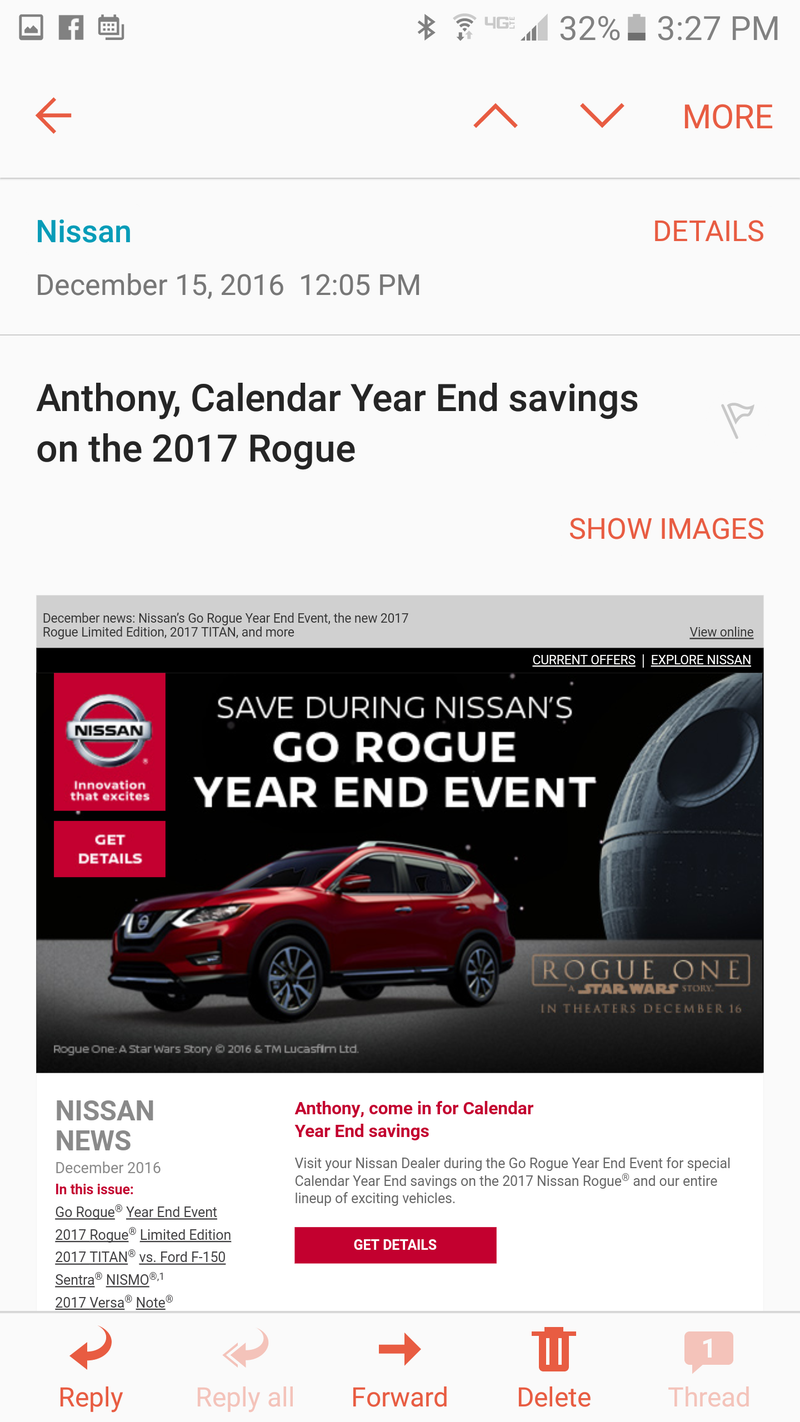This screenshot has height=1422, width=800.
Task: Open the Sentra NISMO link
Action: click(108, 1280)
